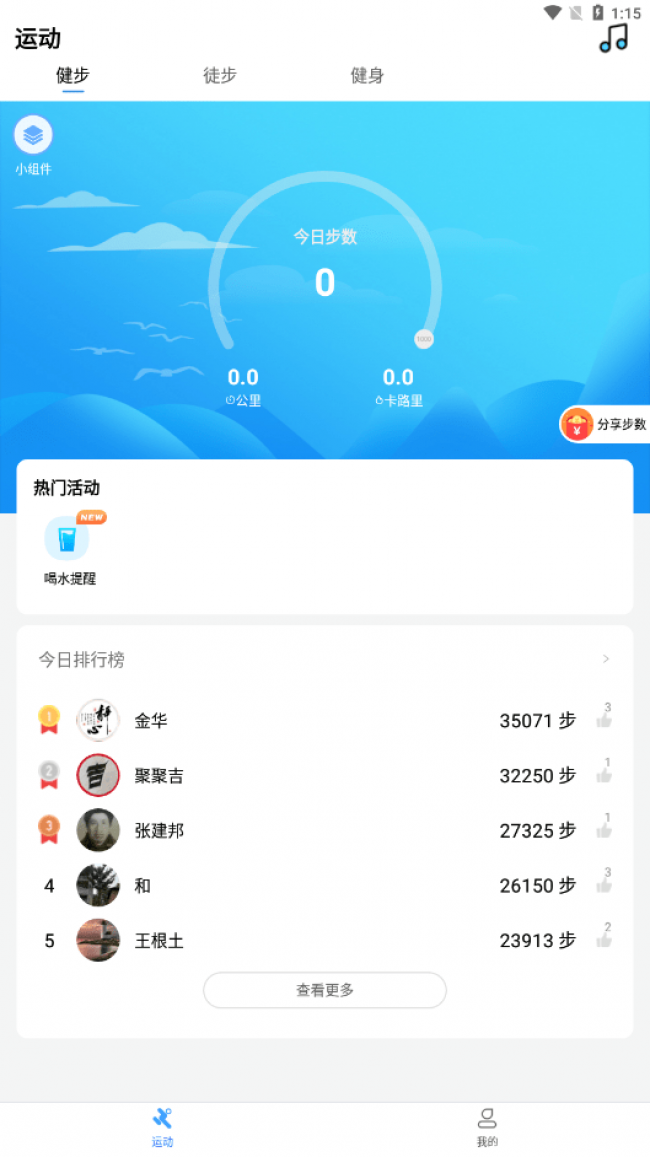Switch to the 健身 tab
Screen dimensions: 650x1157
367,75
